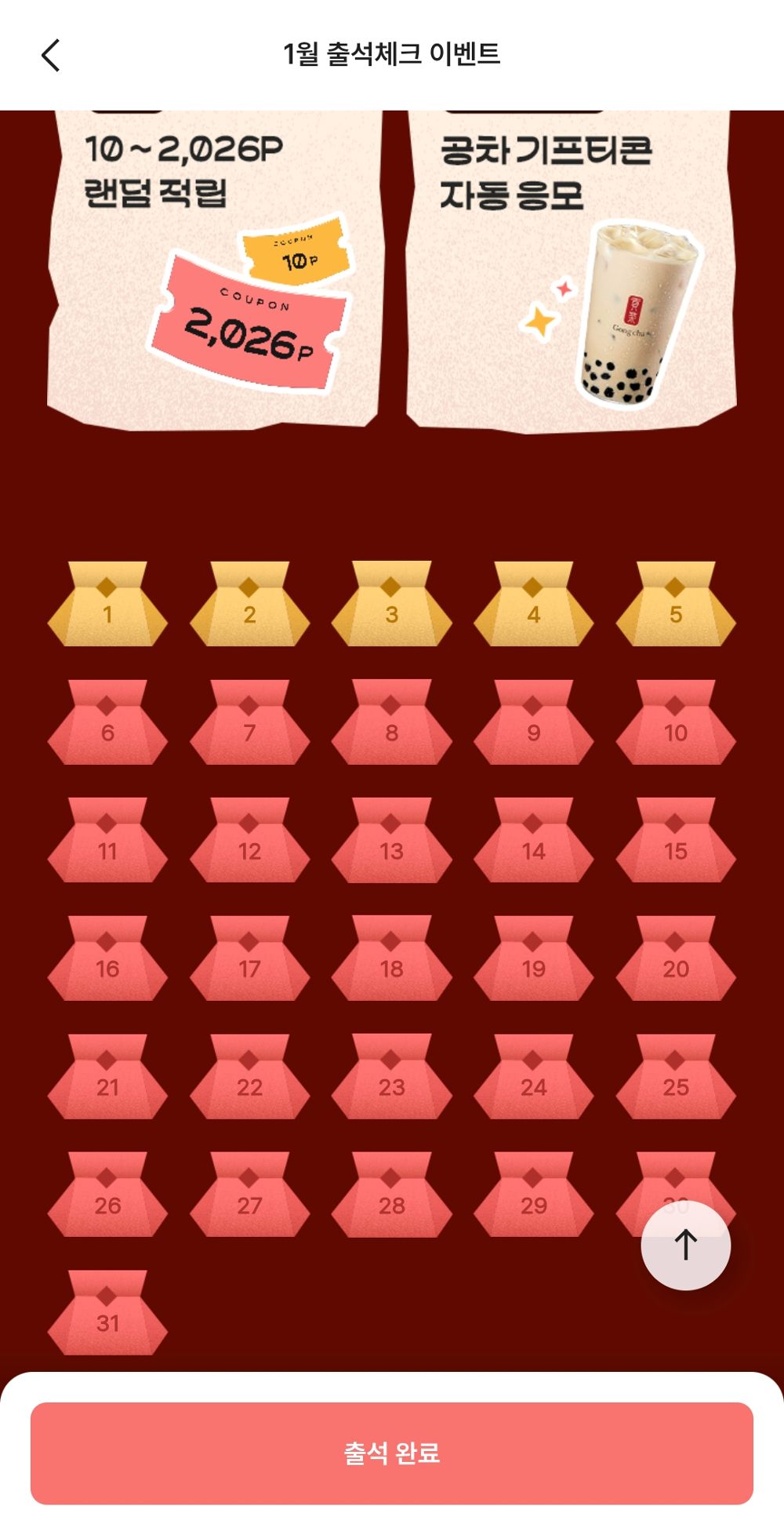Choose the day 31 pouch

pyautogui.click(x=107, y=1315)
